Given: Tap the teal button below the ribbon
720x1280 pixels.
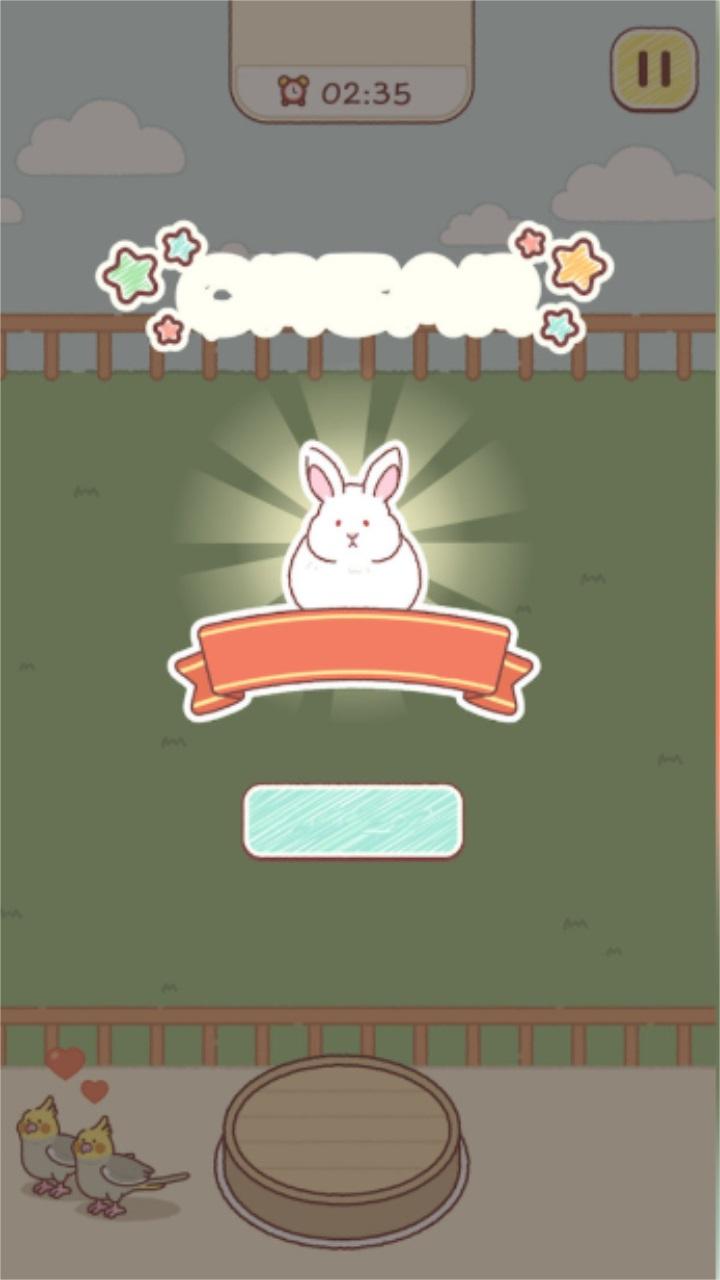Looking at the screenshot, I should pyautogui.click(x=353, y=821).
